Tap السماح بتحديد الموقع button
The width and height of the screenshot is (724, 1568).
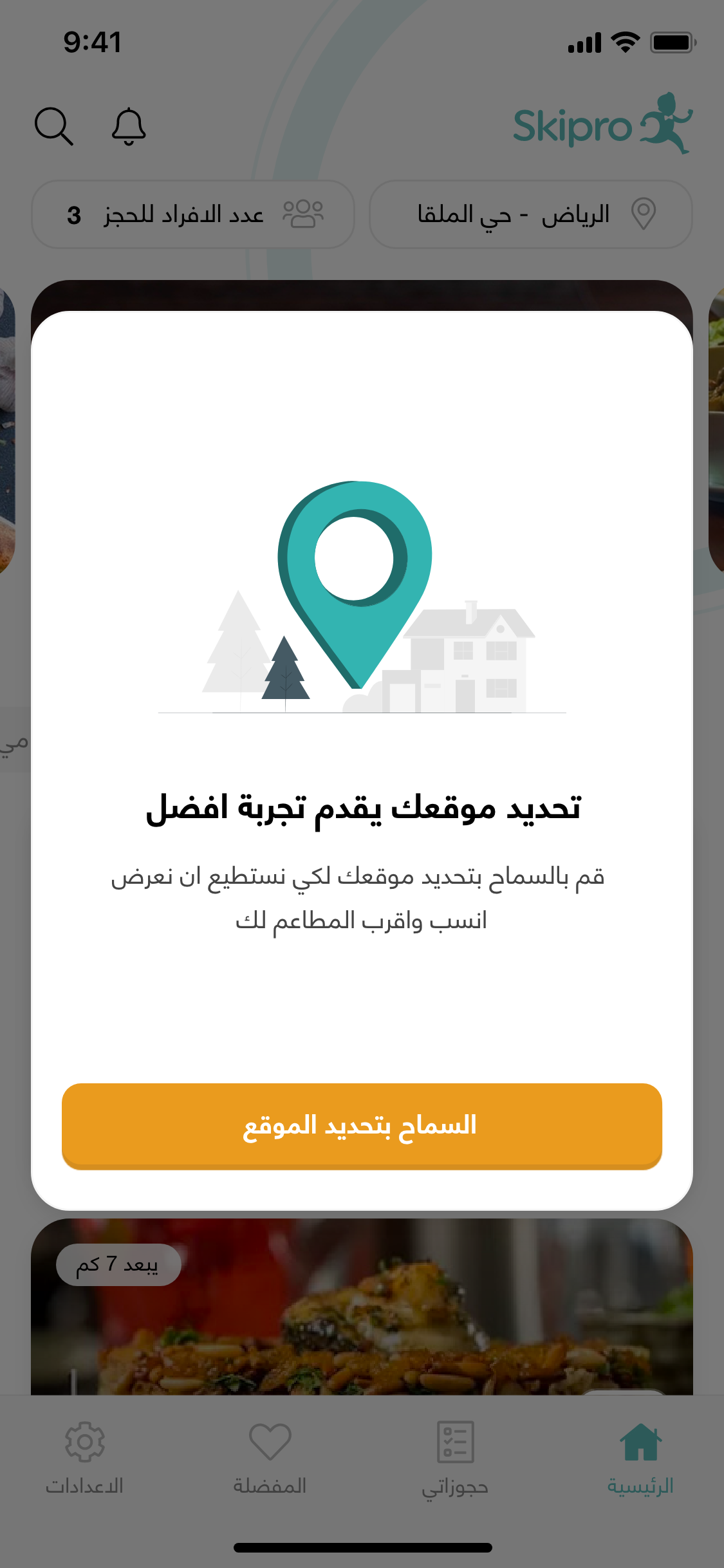pyautogui.click(x=362, y=1126)
